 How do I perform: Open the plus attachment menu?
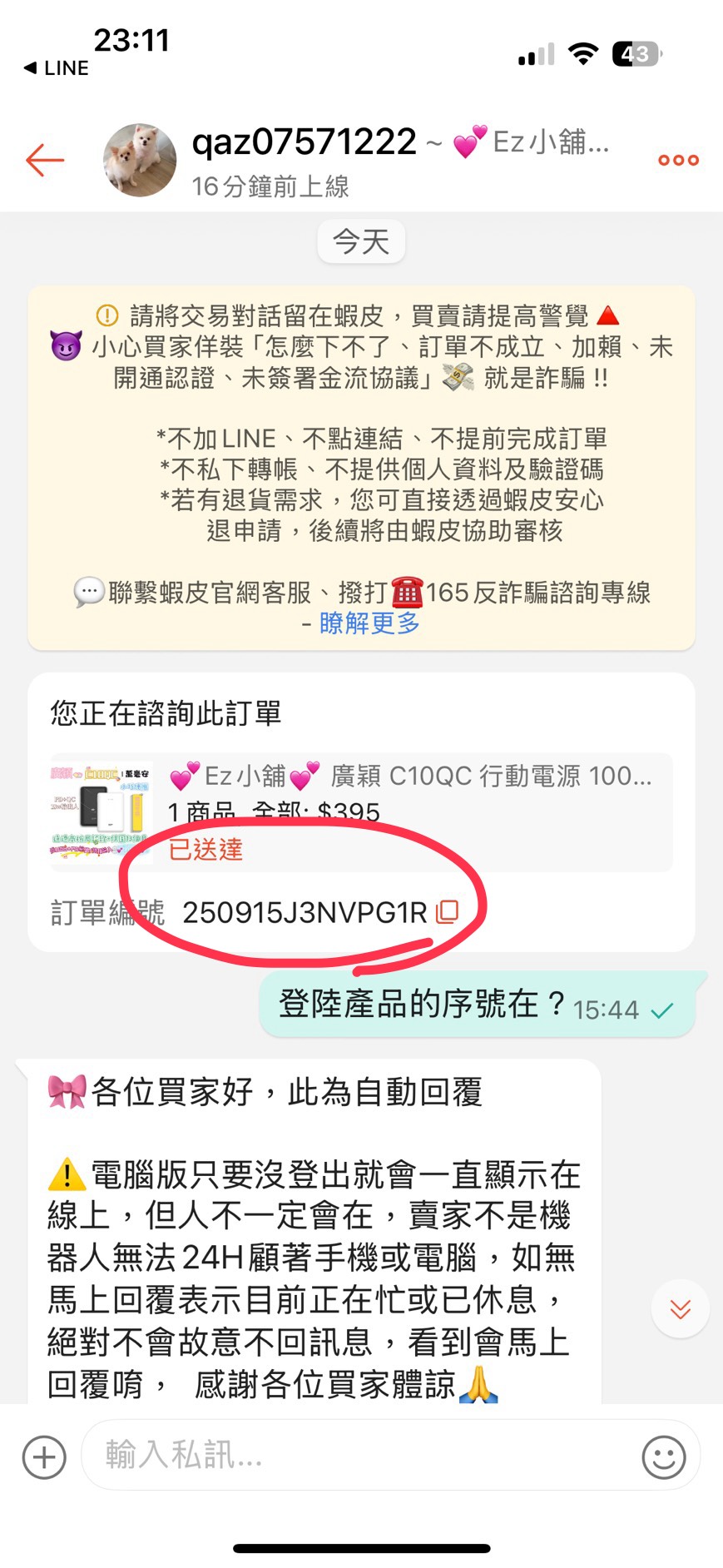click(44, 1457)
